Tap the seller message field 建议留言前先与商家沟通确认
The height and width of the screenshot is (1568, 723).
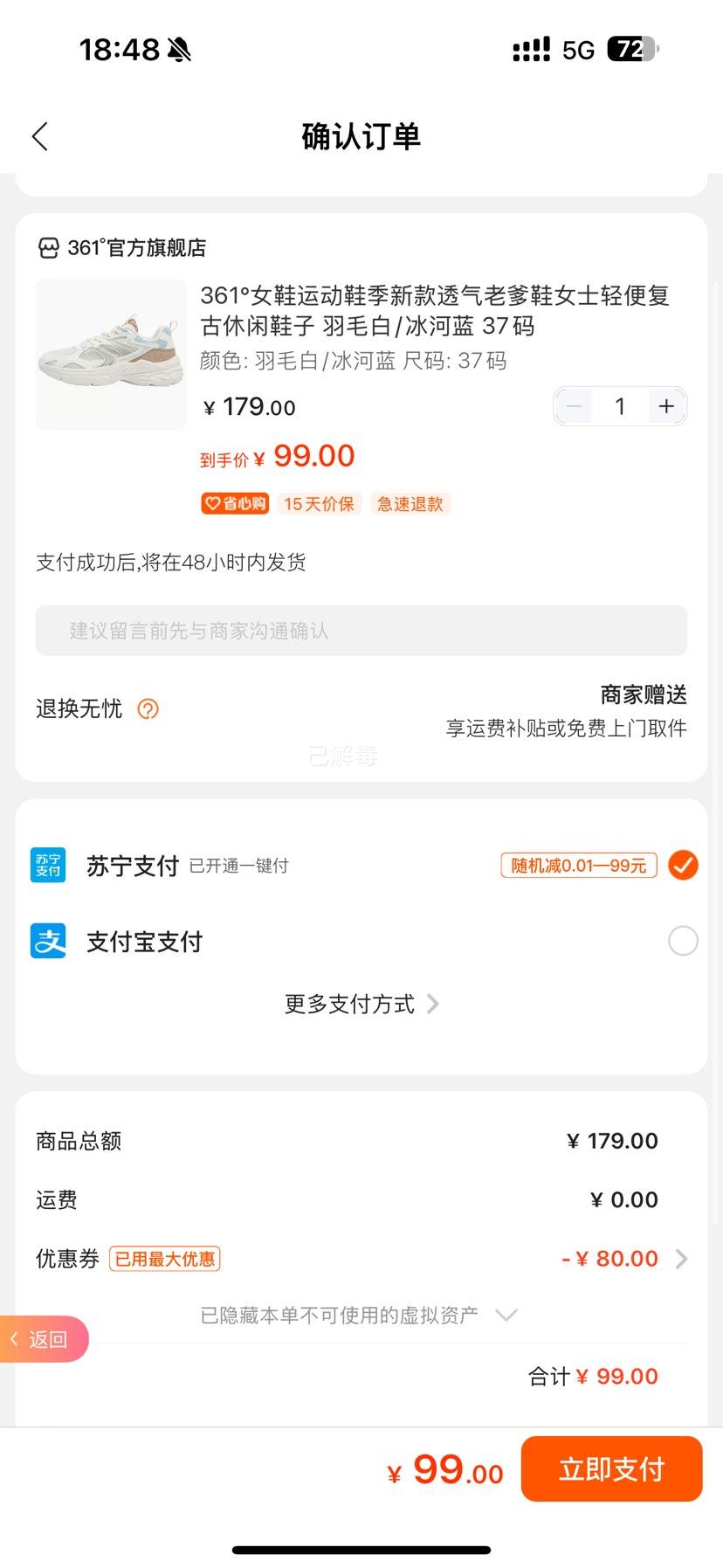pyautogui.click(x=361, y=631)
